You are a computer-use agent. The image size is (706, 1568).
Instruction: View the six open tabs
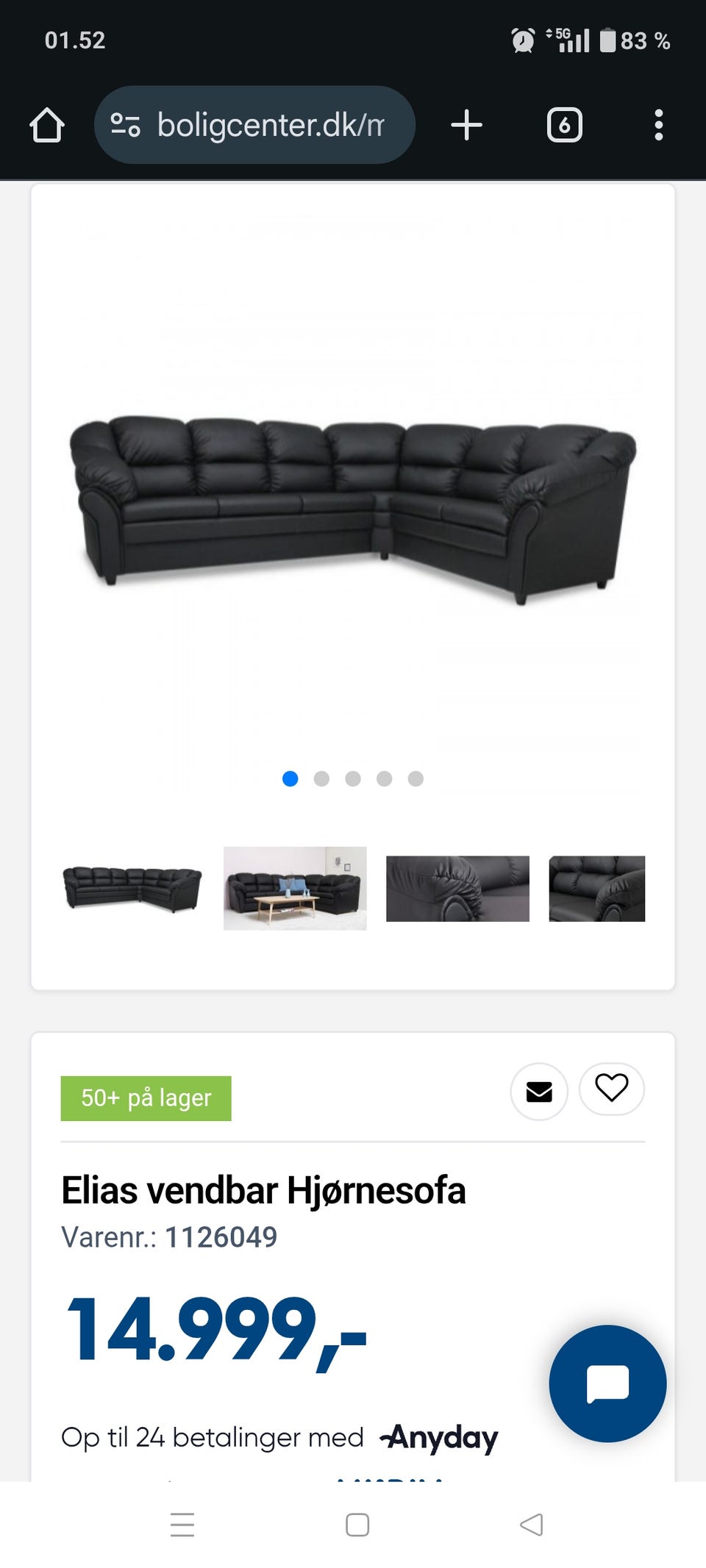(x=564, y=125)
